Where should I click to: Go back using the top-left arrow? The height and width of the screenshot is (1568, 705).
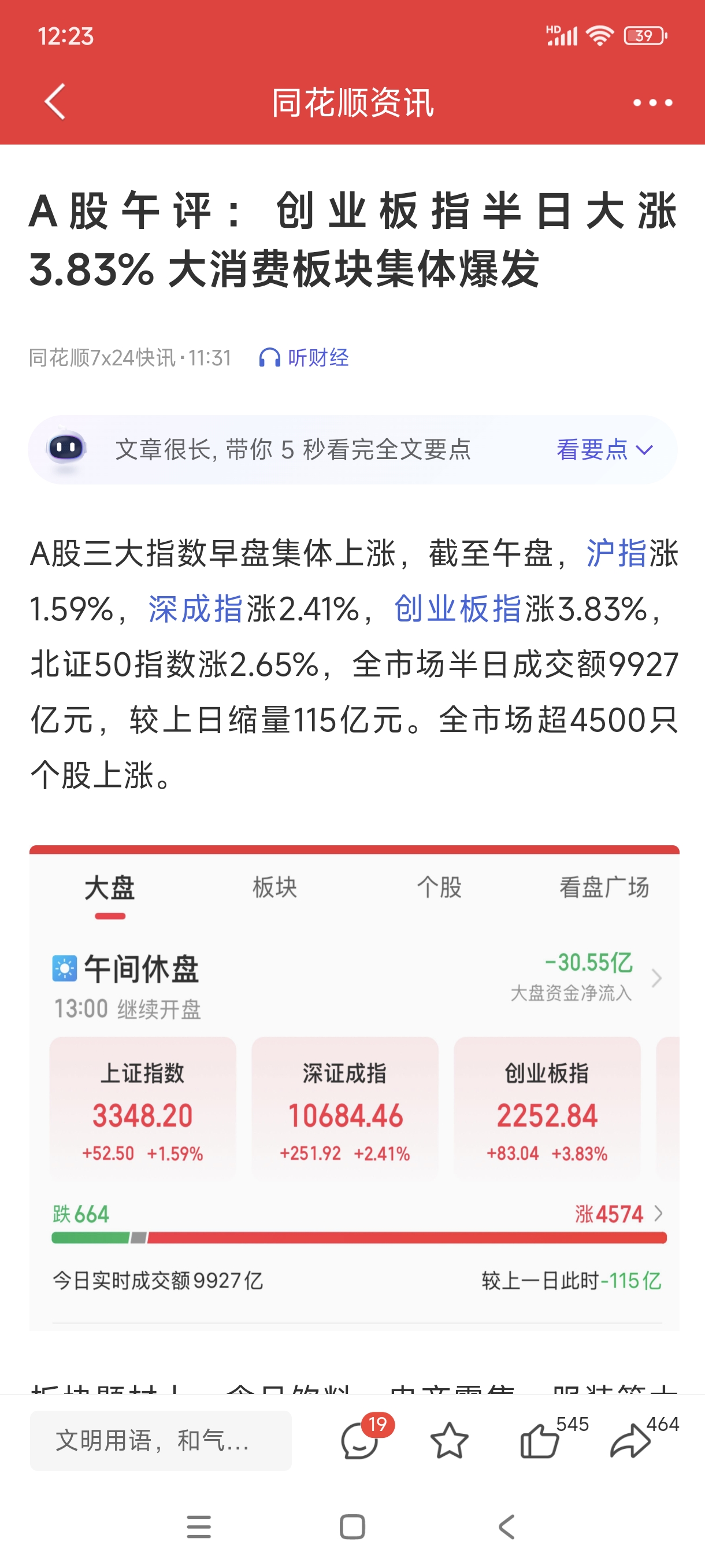pos(55,102)
